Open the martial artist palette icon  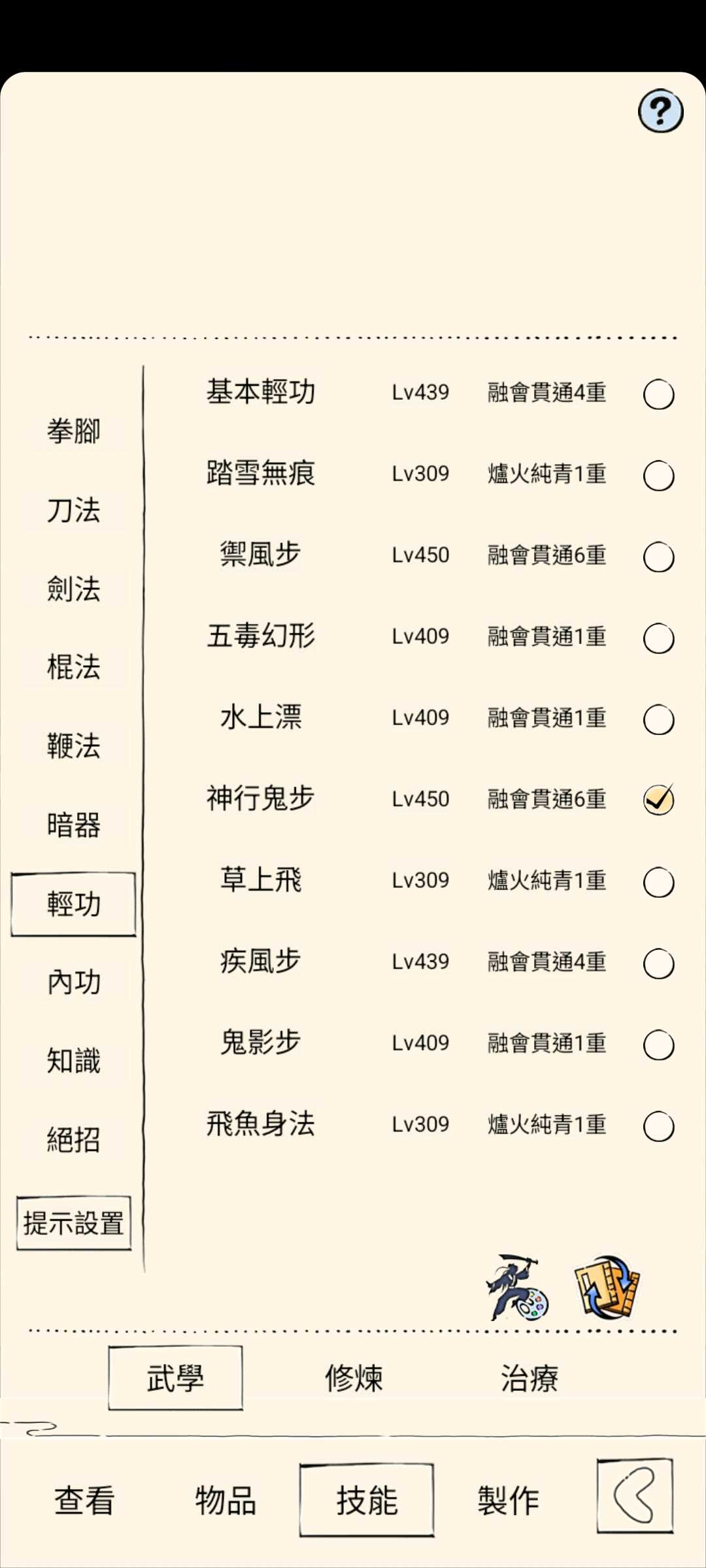(516, 1288)
